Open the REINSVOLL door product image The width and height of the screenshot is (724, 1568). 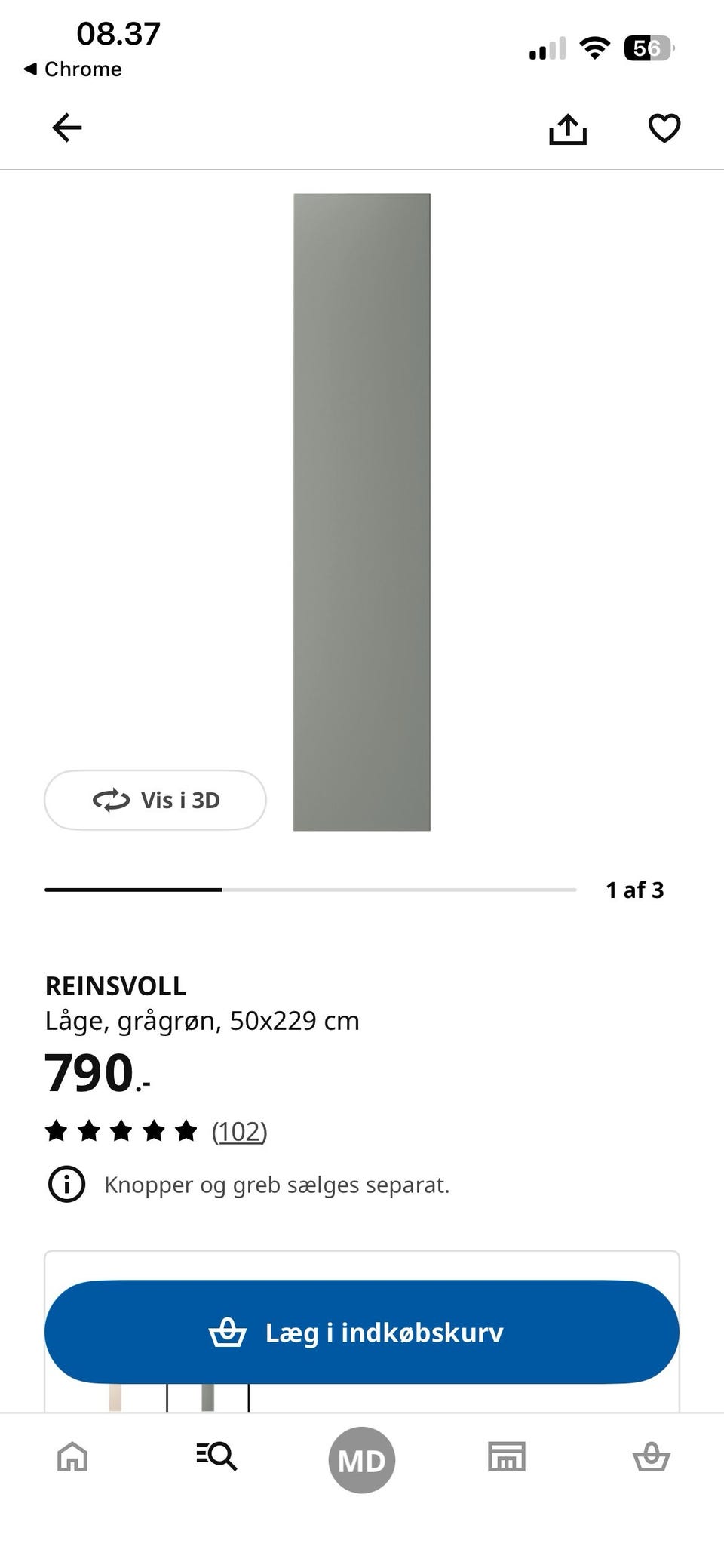point(362,512)
